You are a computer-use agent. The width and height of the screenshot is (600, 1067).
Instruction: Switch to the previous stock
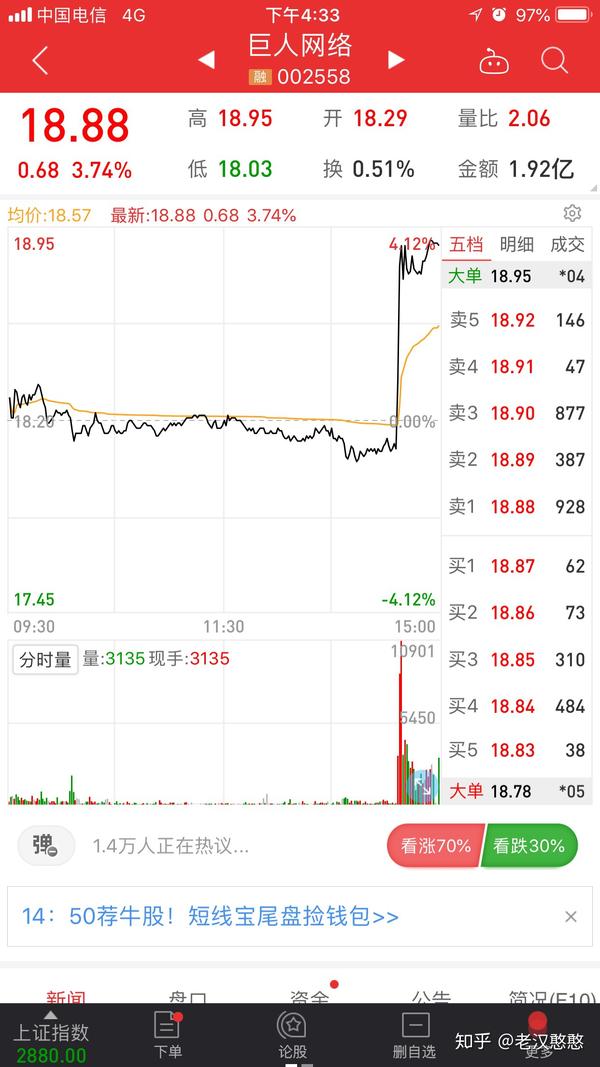(206, 60)
